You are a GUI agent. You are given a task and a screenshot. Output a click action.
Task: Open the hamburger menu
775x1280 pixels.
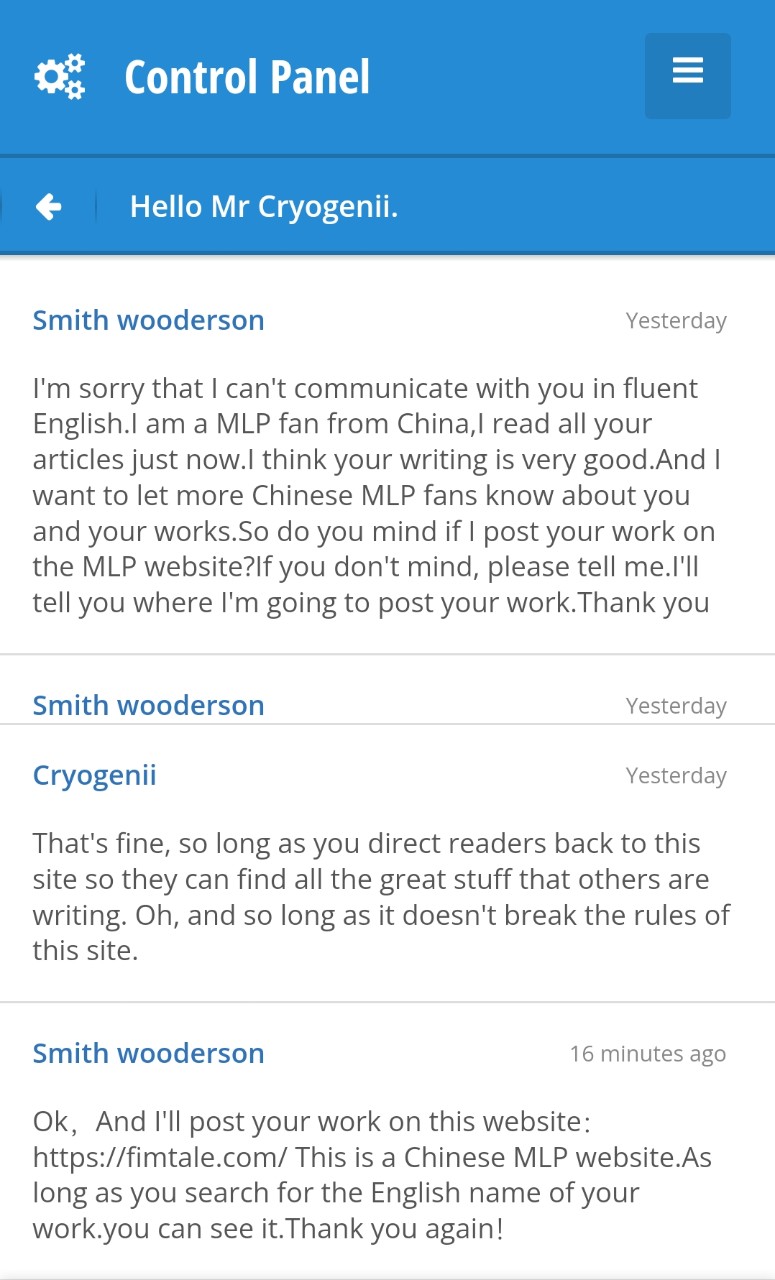pos(687,75)
